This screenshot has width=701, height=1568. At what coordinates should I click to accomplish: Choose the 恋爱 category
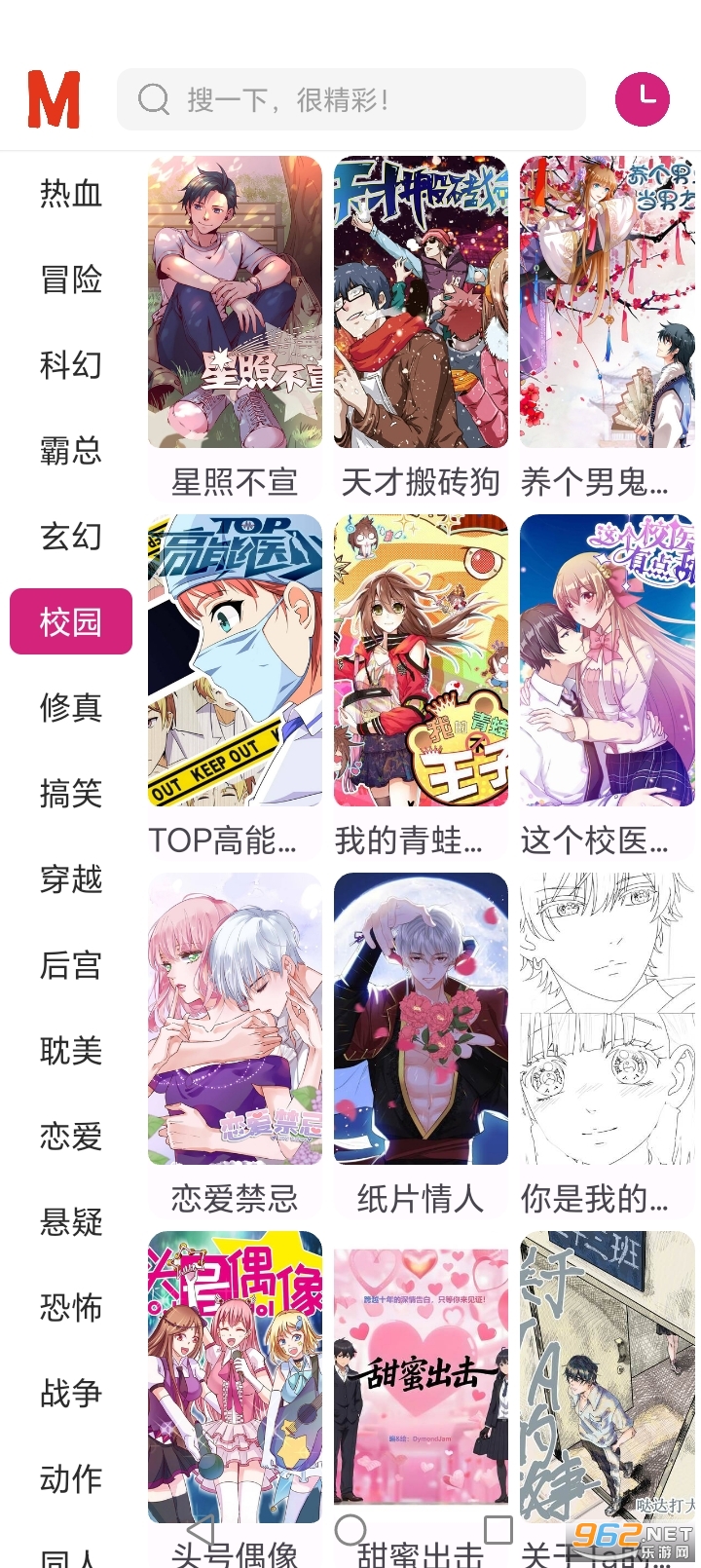point(71,1137)
